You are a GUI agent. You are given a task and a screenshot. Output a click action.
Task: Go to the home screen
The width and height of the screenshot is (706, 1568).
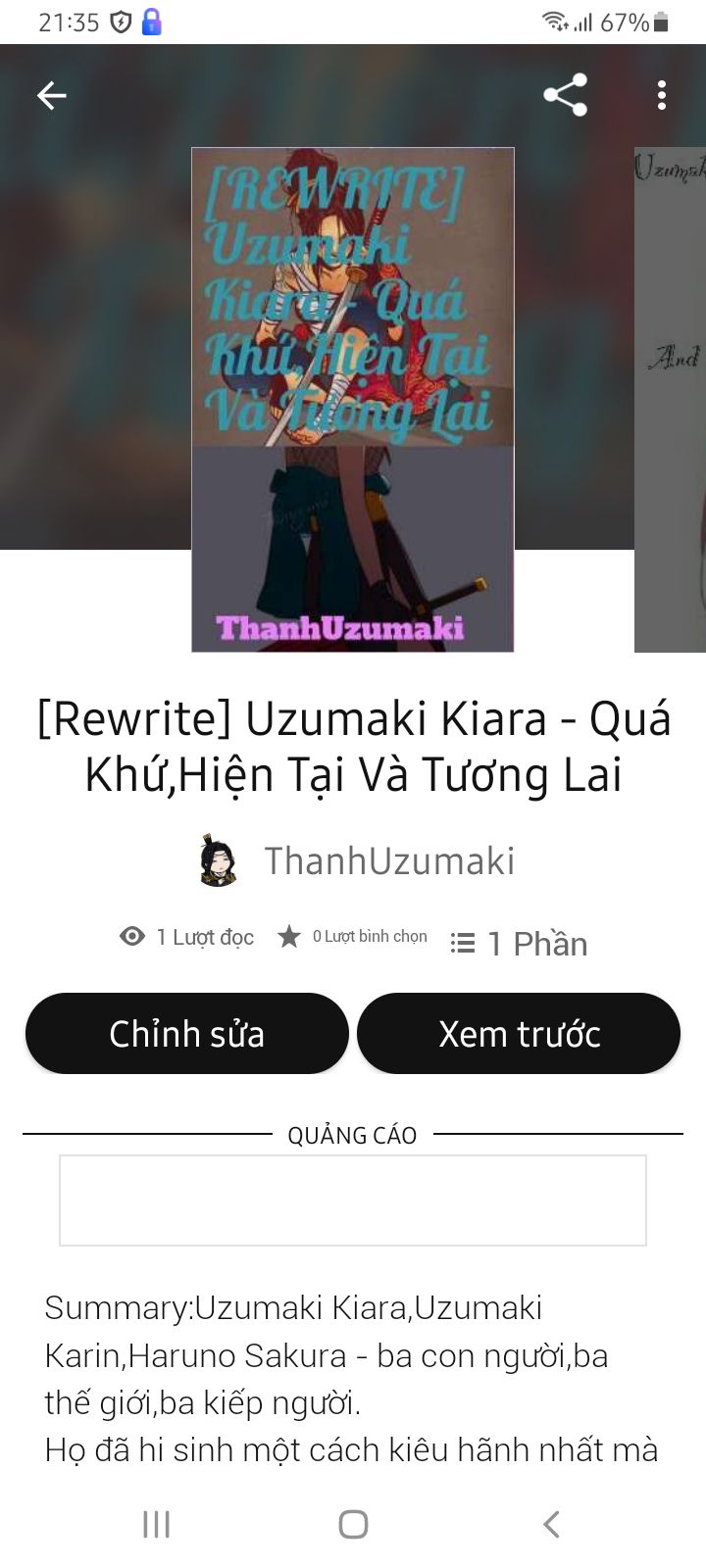(353, 1524)
